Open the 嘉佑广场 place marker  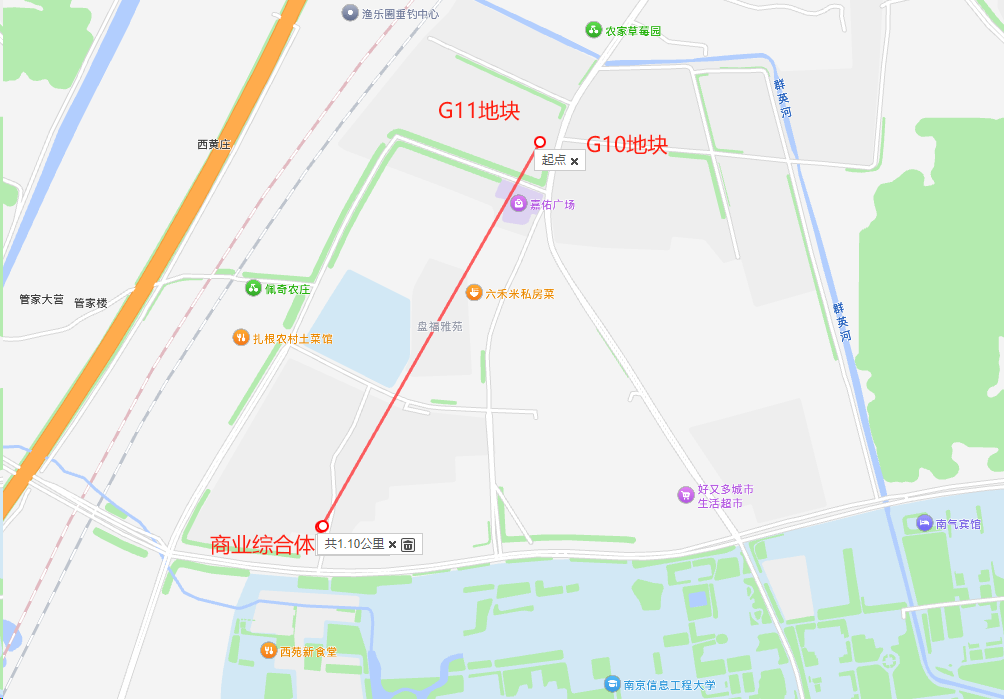[519, 204]
